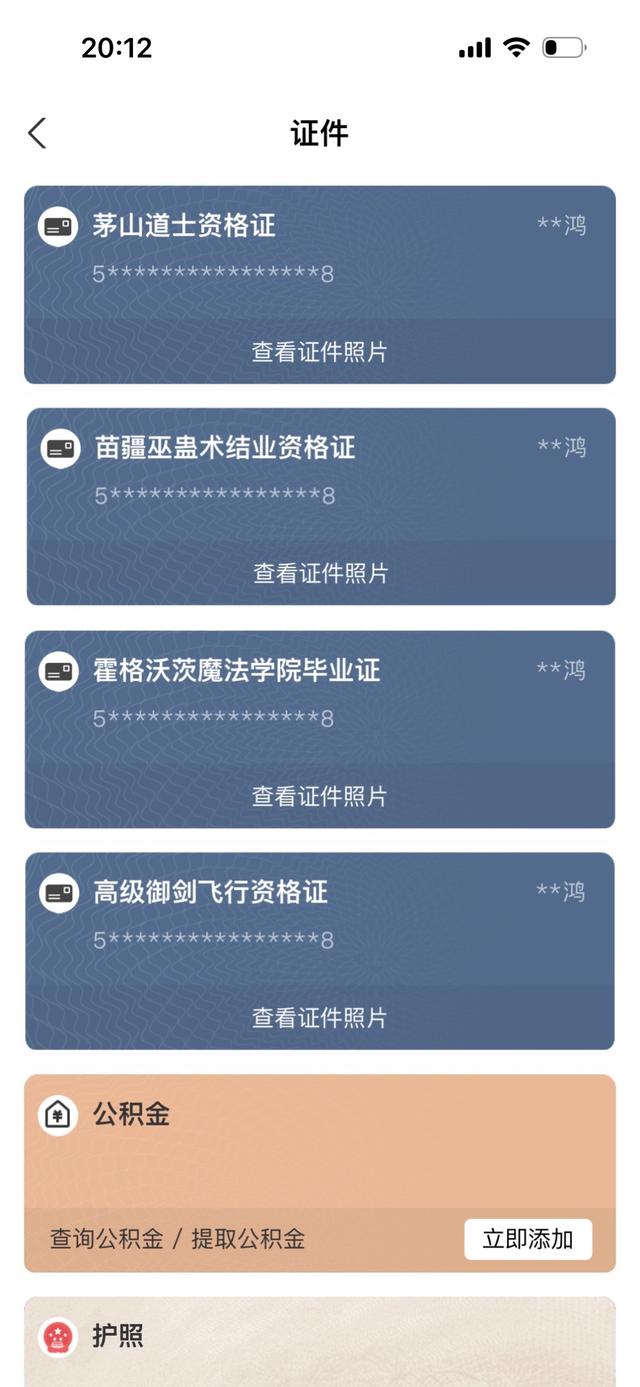Image resolution: width=640 pixels, height=1387 pixels.
Task: Open the 茅山道士资格证 card
Action: tap(320, 252)
